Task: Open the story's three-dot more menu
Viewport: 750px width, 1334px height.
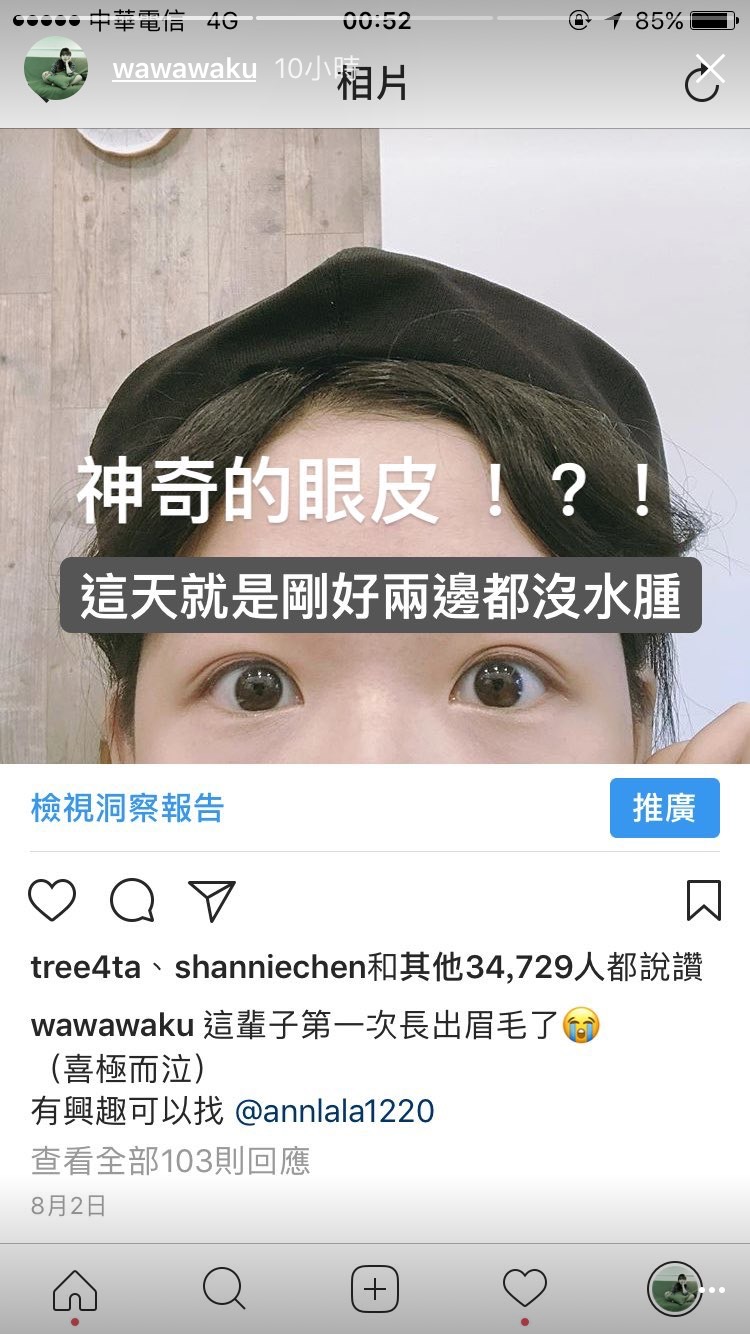Action: pyautogui.click(x=712, y=1290)
